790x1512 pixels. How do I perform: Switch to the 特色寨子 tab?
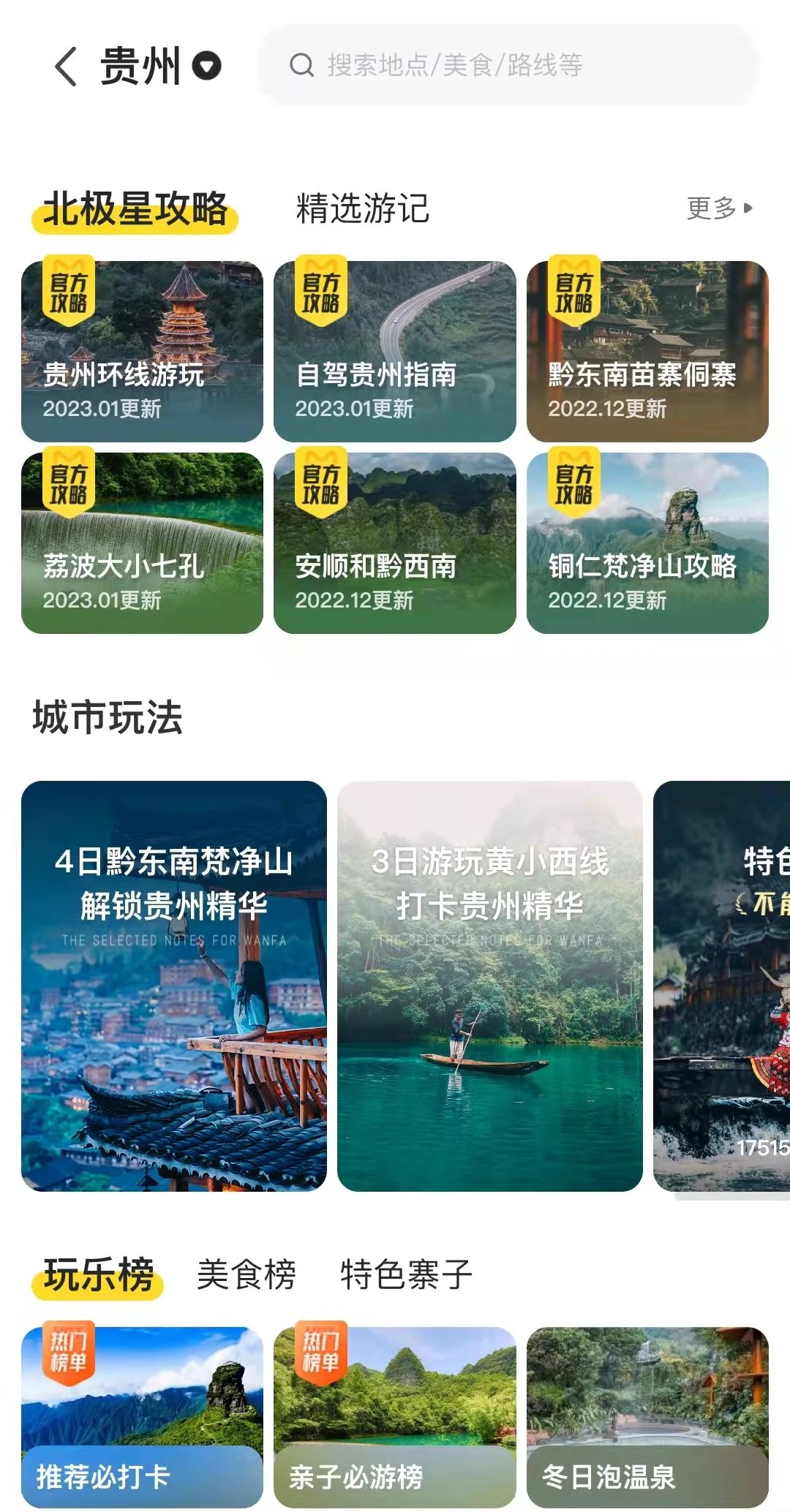[406, 1275]
